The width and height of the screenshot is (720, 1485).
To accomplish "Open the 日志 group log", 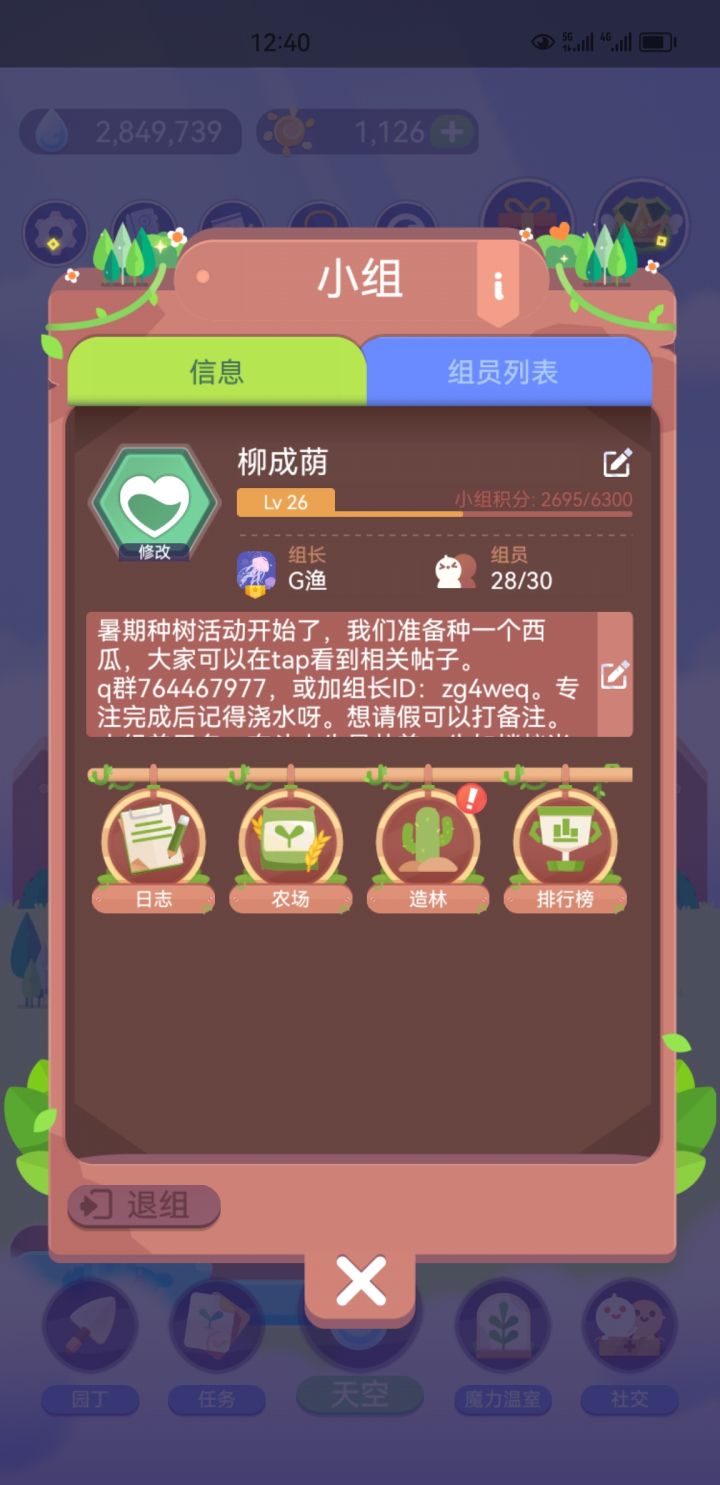I will (152, 845).
